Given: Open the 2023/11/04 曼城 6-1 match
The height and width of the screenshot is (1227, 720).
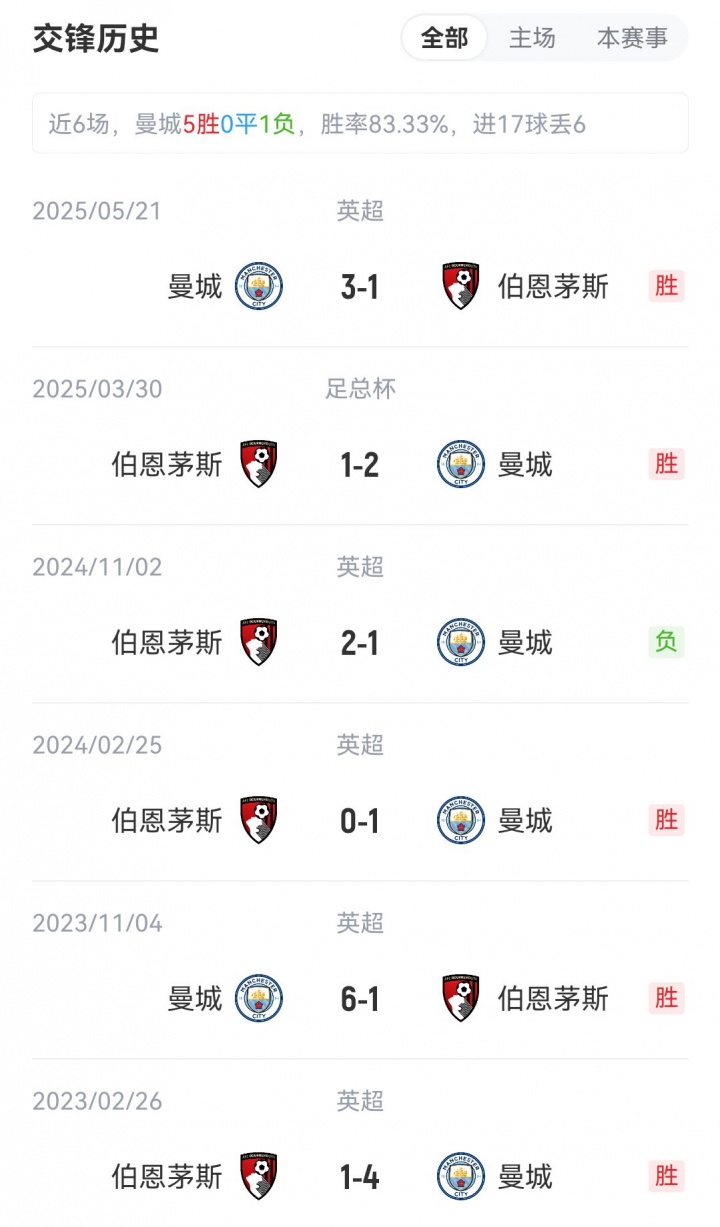Looking at the screenshot, I should [x=360, y=999].
